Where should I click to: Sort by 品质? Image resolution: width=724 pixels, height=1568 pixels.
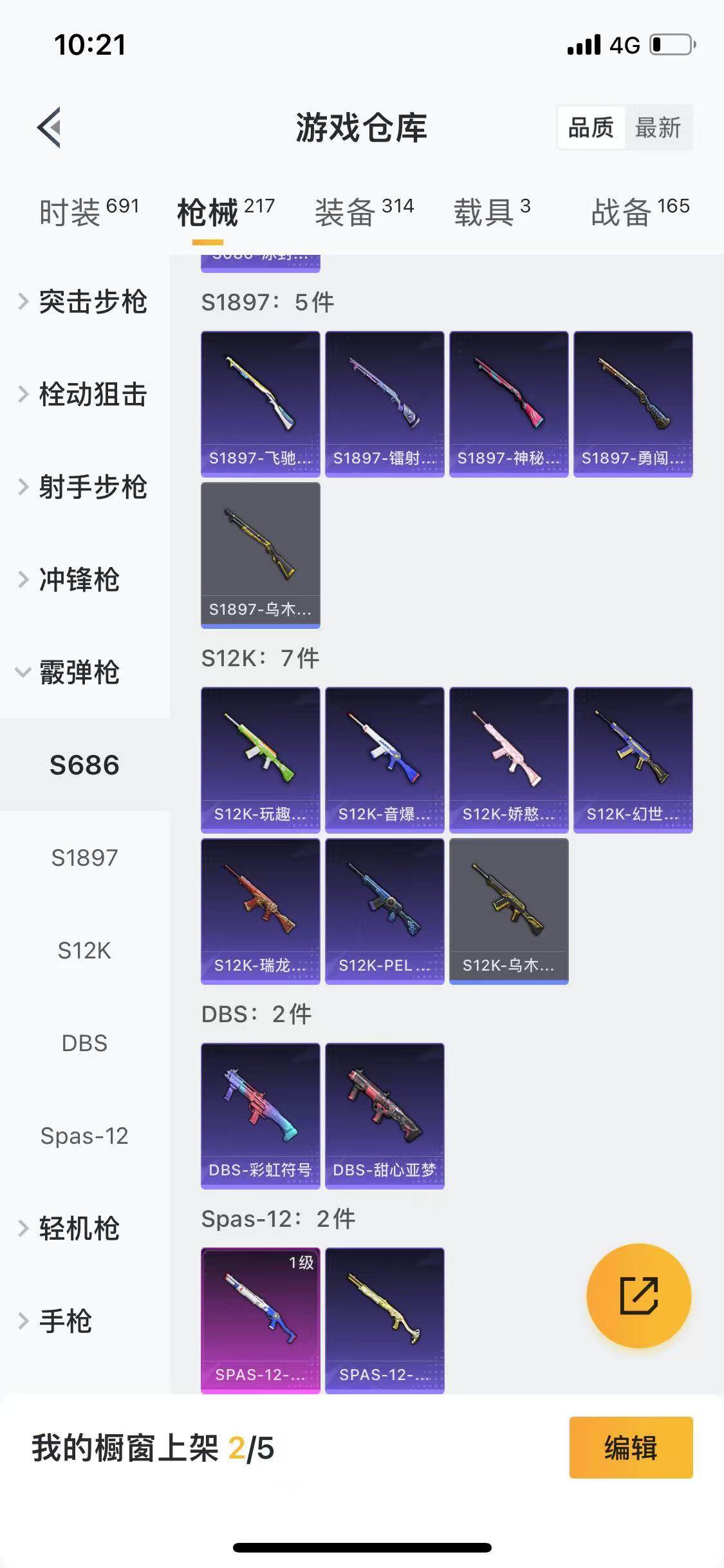tap(591, 127)
